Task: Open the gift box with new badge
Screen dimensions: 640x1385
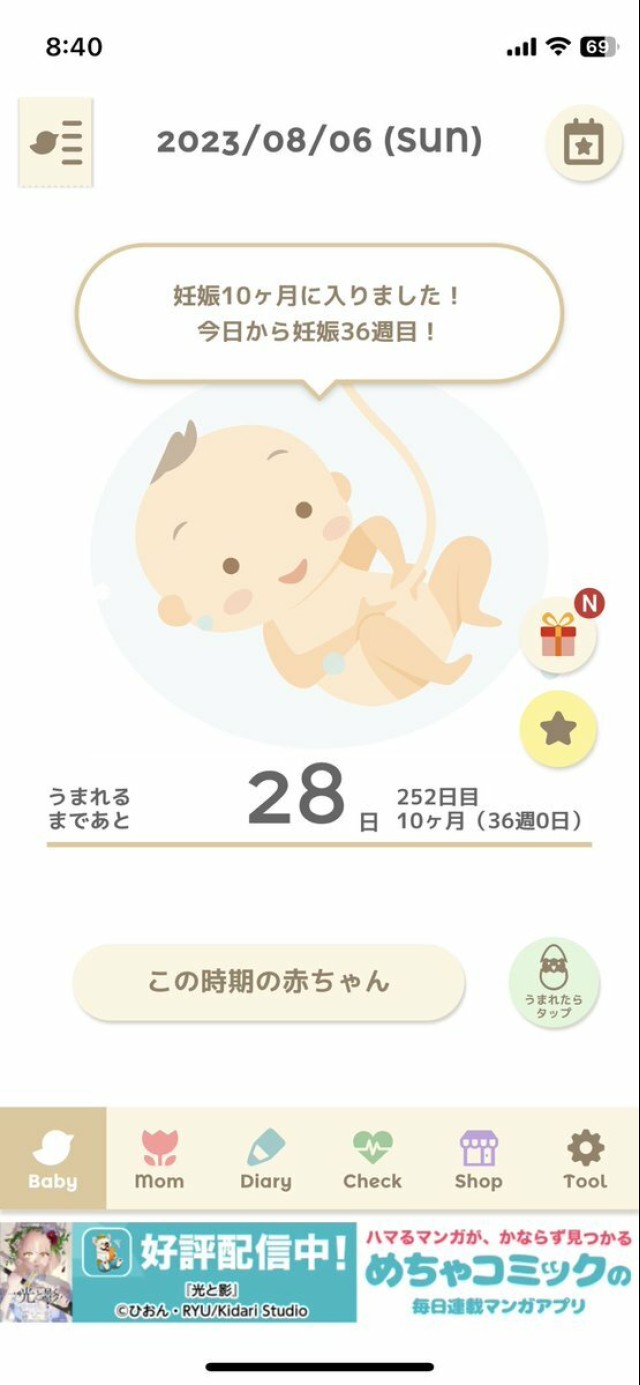Action: (x=558, y=634)
